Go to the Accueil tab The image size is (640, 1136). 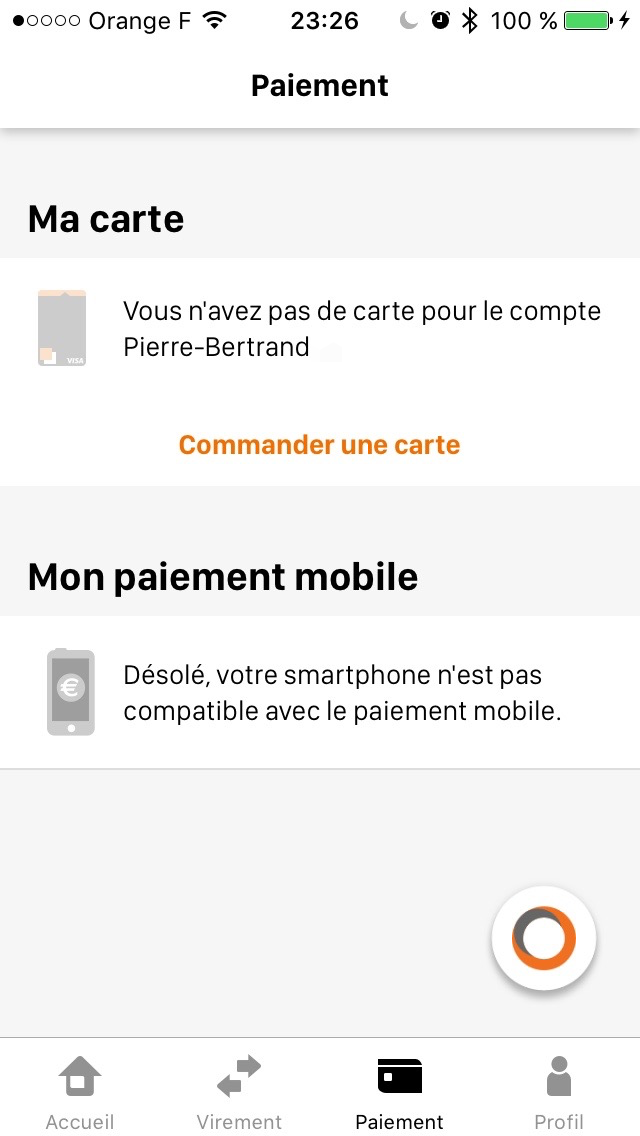pos(80,1092)
